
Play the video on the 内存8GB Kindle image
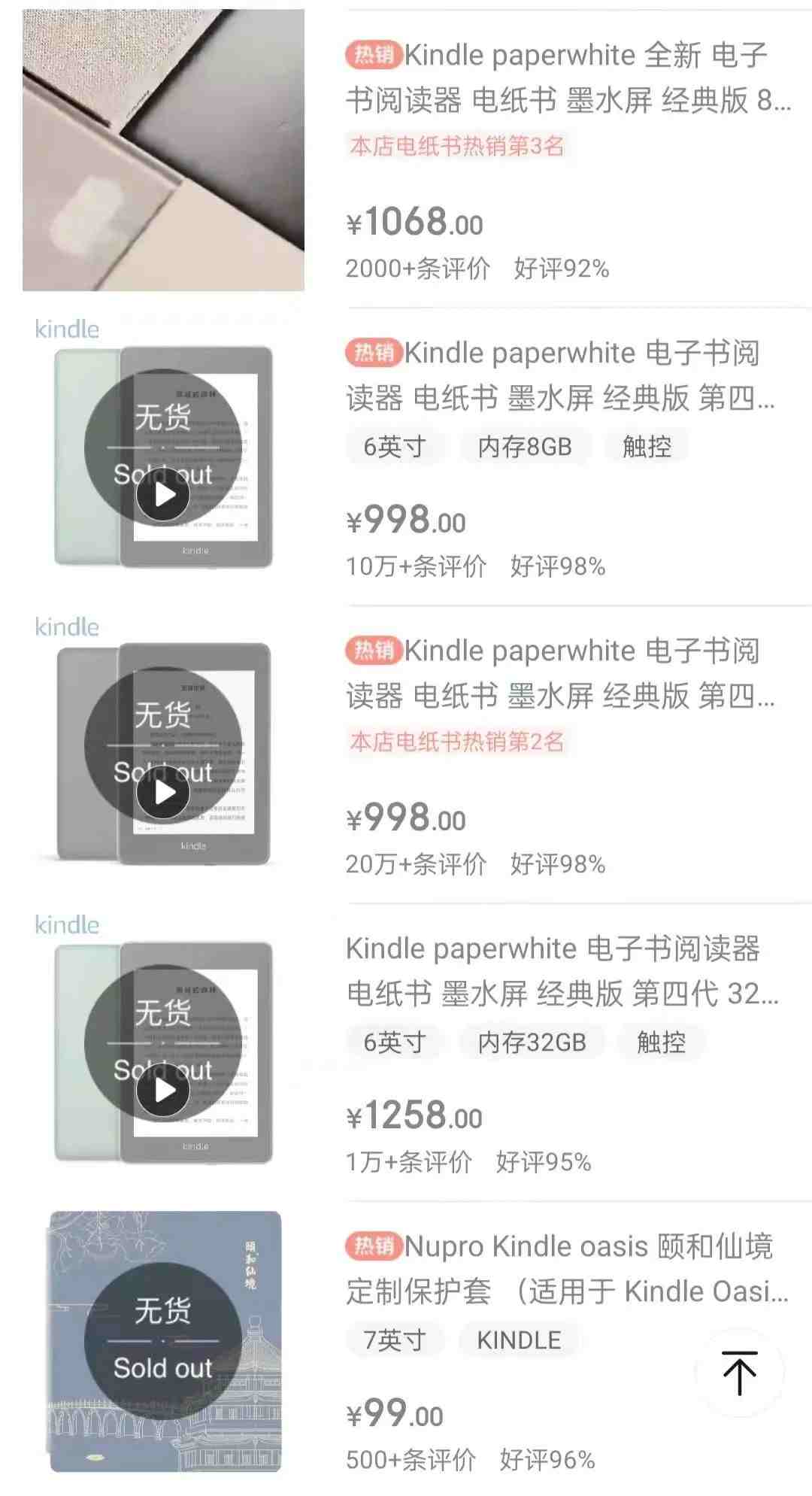click(163, 495)
